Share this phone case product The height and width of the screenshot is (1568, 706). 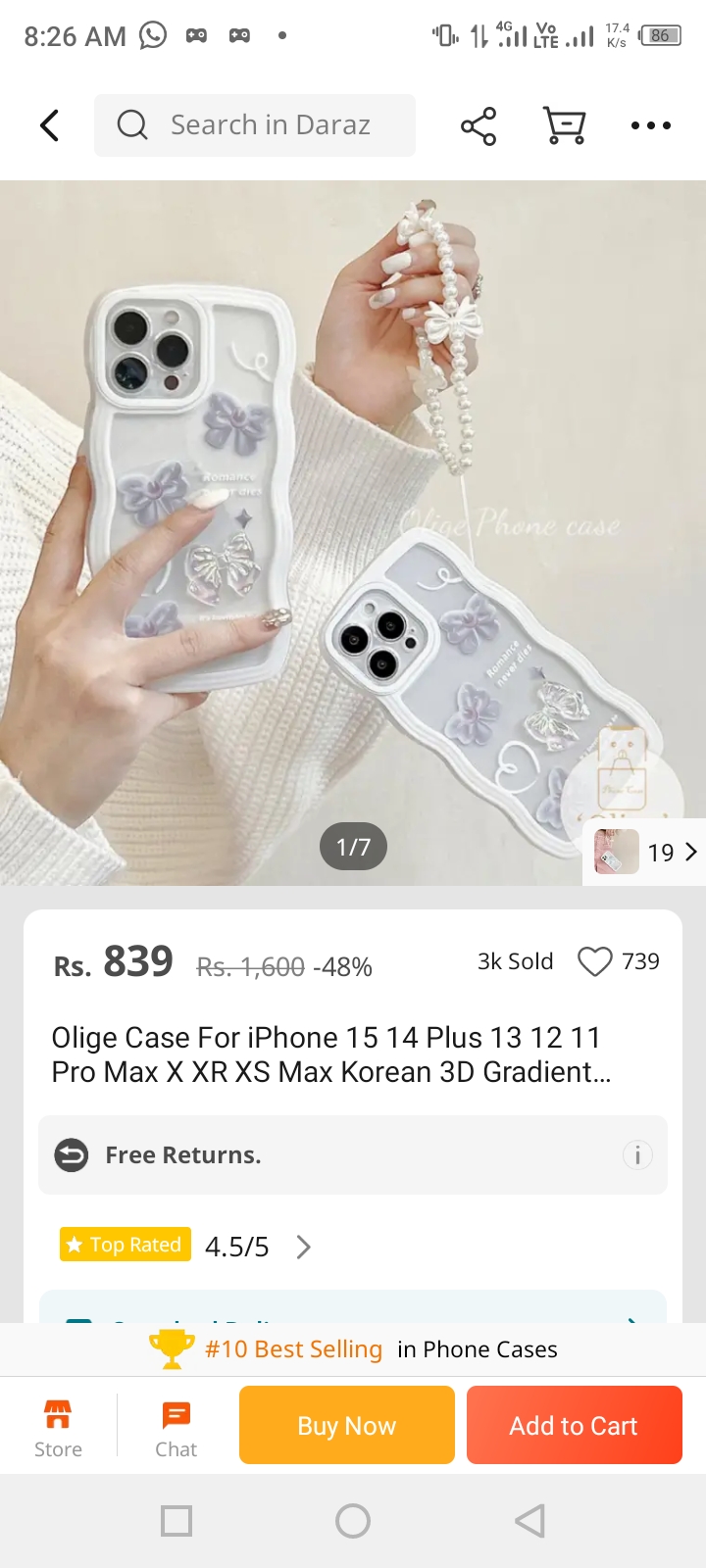tap(479, 125)
